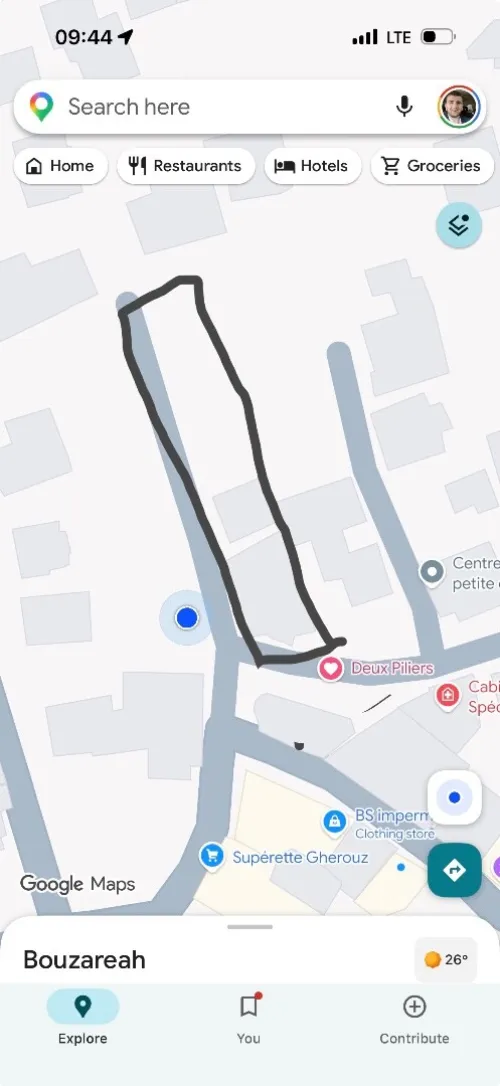
Task: Switch to the Contribute tab
Action: click(x=414, y=1017)
